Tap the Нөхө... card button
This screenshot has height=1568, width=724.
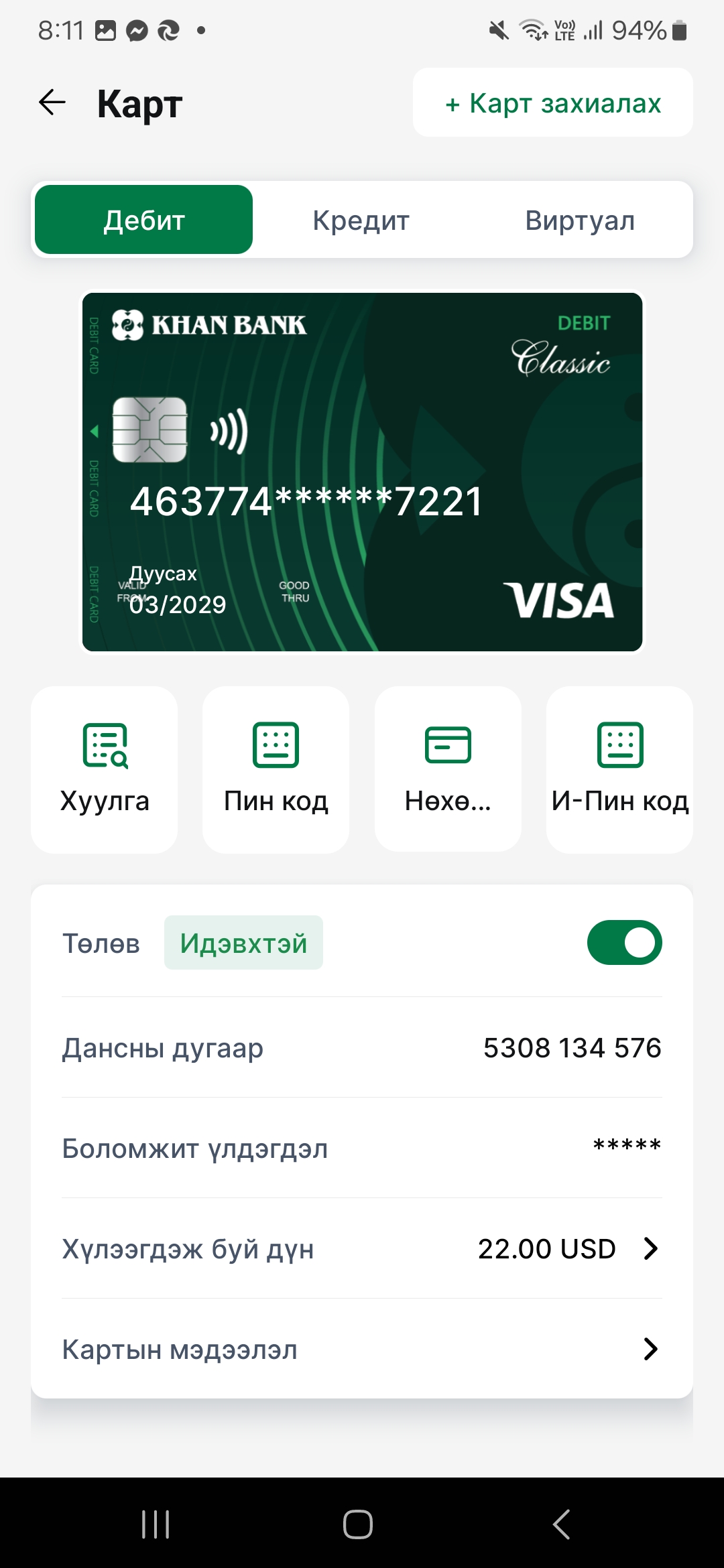coord(448,769)
